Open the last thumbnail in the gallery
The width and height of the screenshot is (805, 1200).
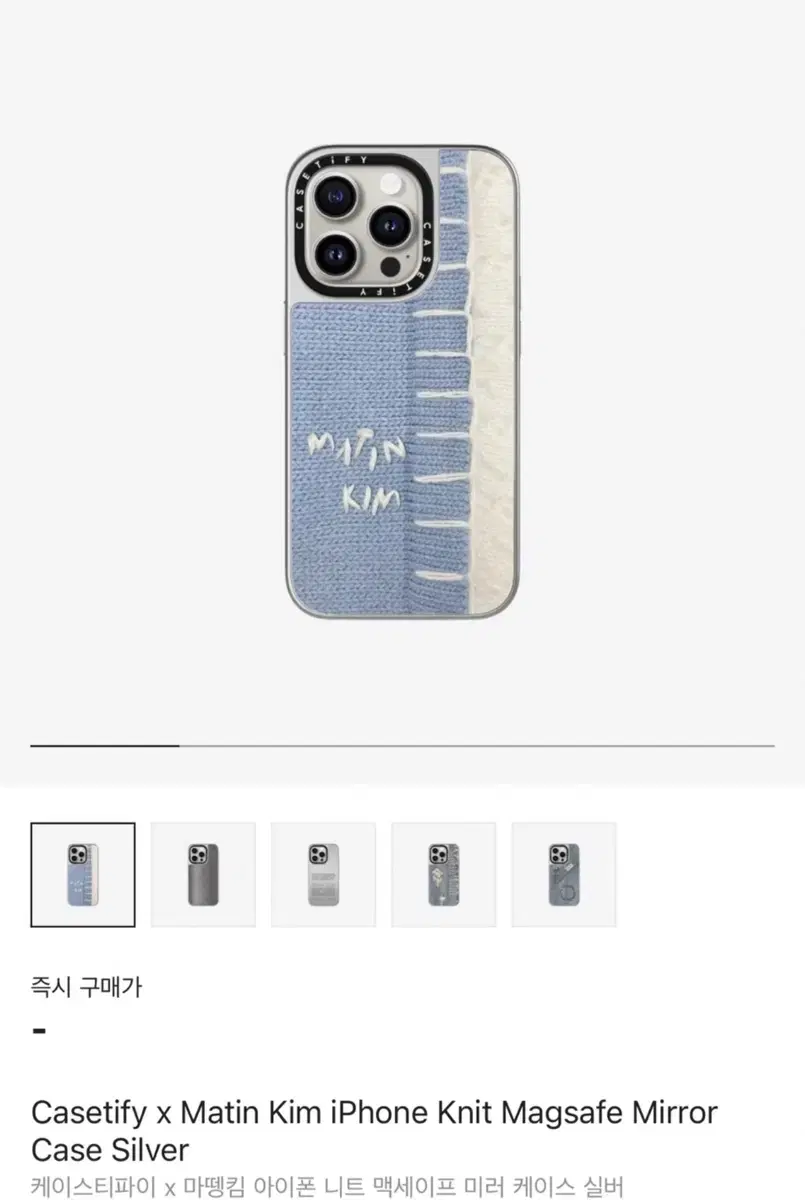tap(564, 874)
